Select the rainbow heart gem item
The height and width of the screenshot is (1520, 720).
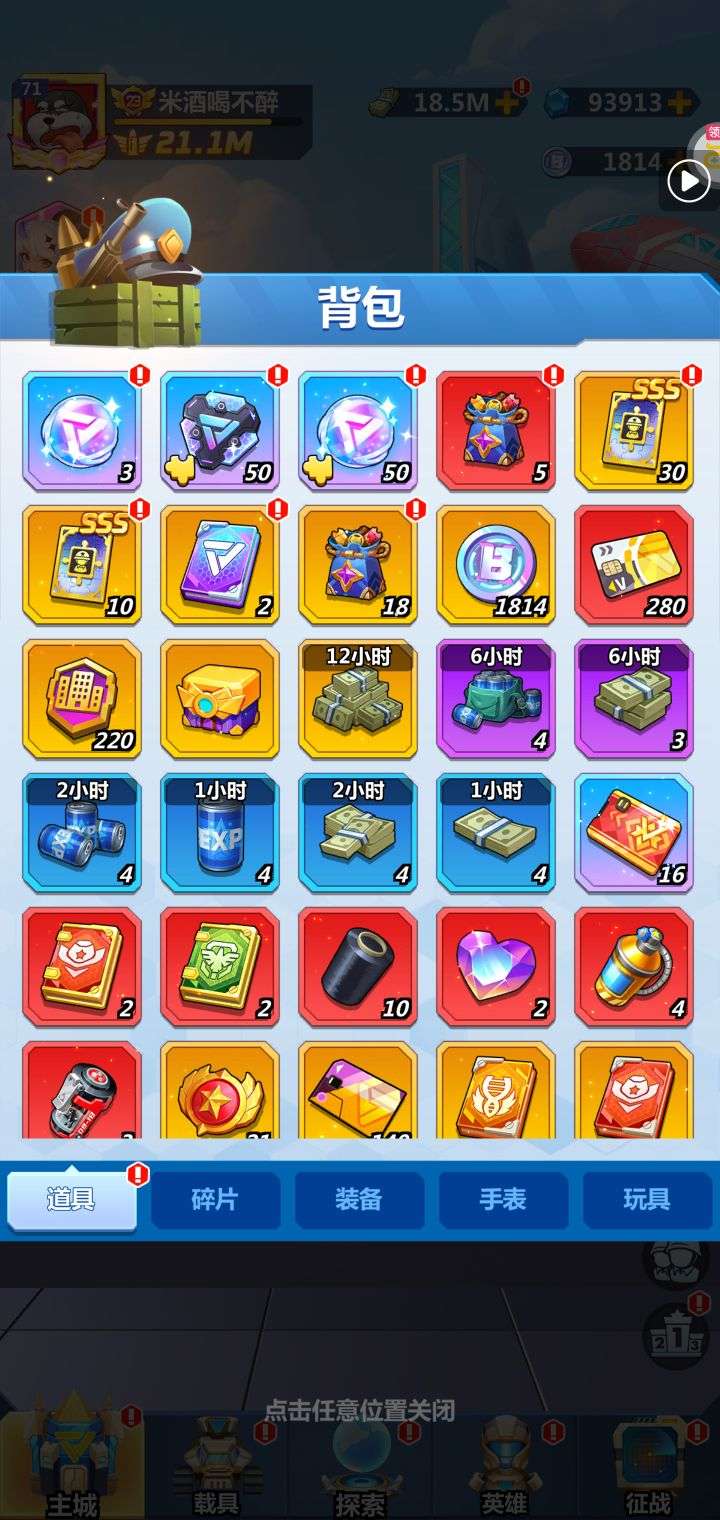(496, 967)
